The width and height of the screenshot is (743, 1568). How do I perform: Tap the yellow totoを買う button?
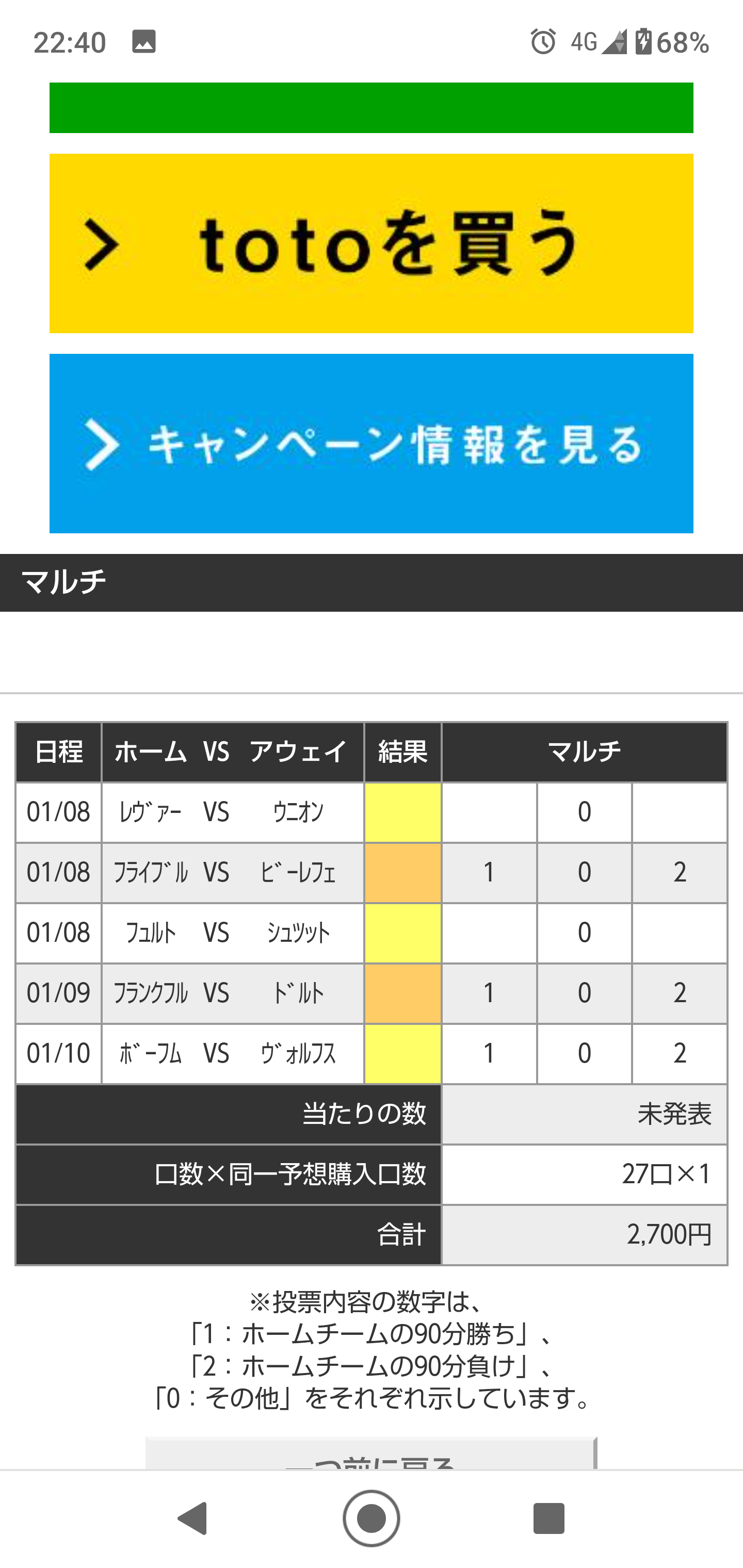(x=371, y=243)
